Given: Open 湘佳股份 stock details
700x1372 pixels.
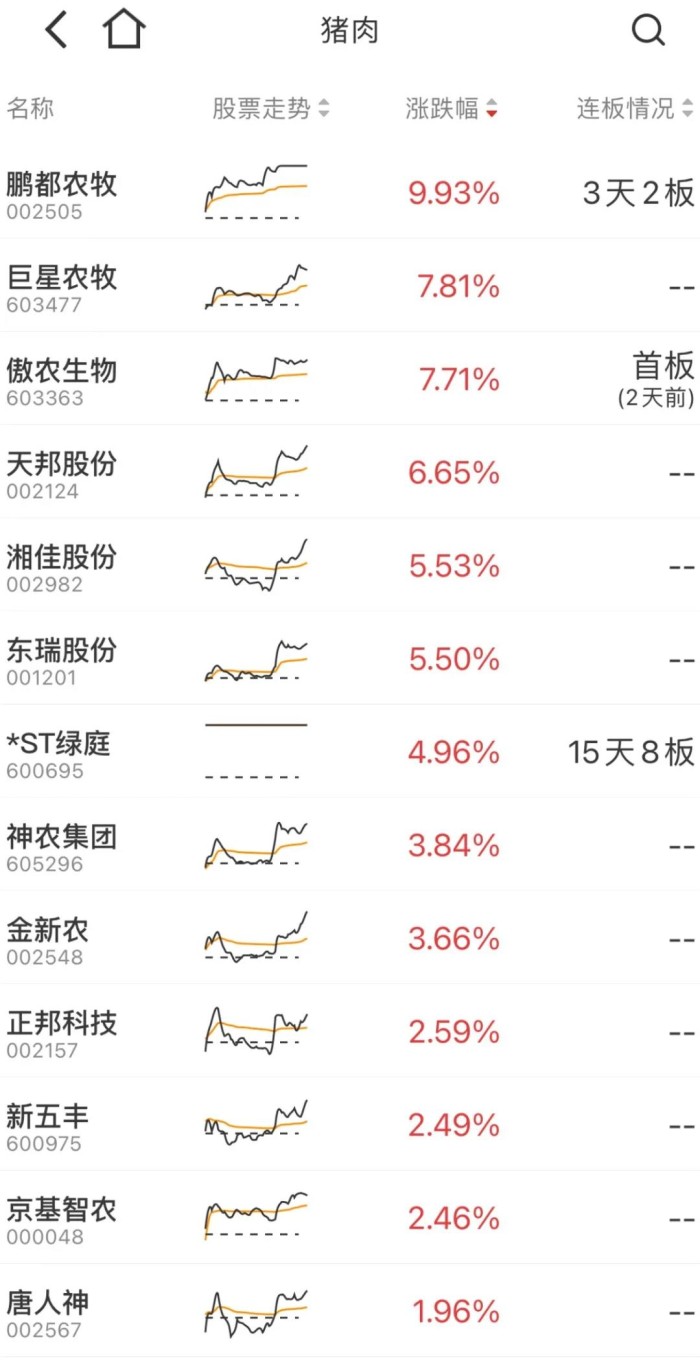Looking at the screenshot, I should point(350,565).
